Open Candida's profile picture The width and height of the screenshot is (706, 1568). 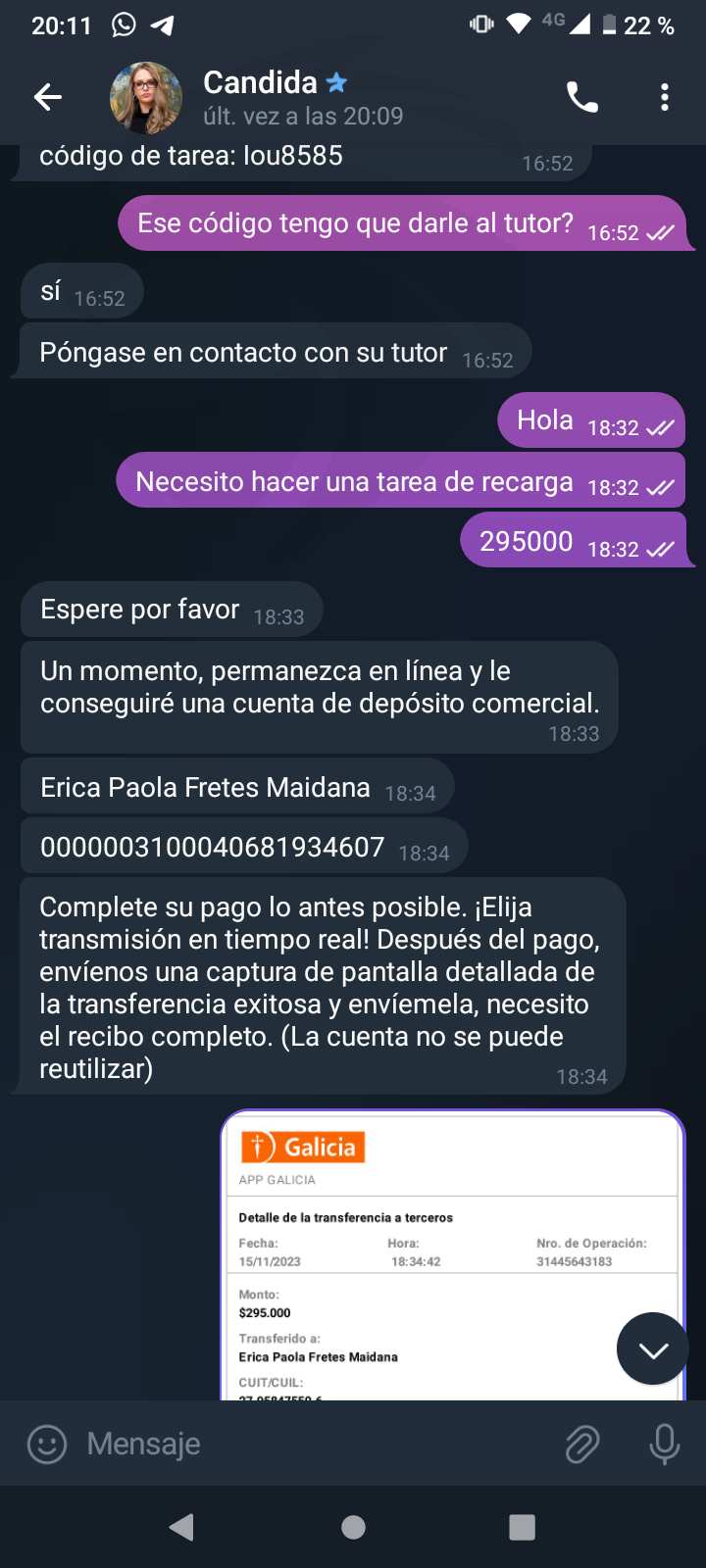point(146,98)
